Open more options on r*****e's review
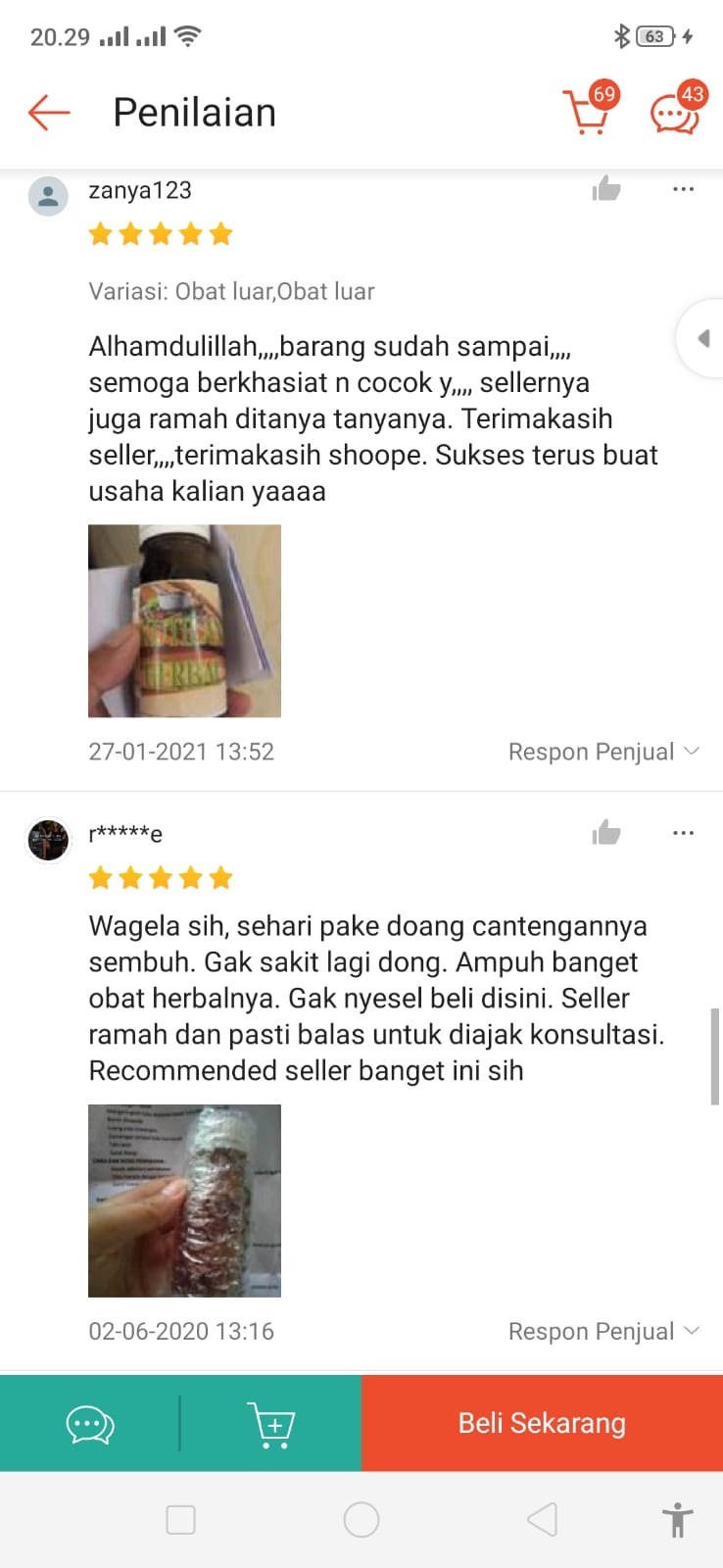723x1568 pixels. pos(683,833)
